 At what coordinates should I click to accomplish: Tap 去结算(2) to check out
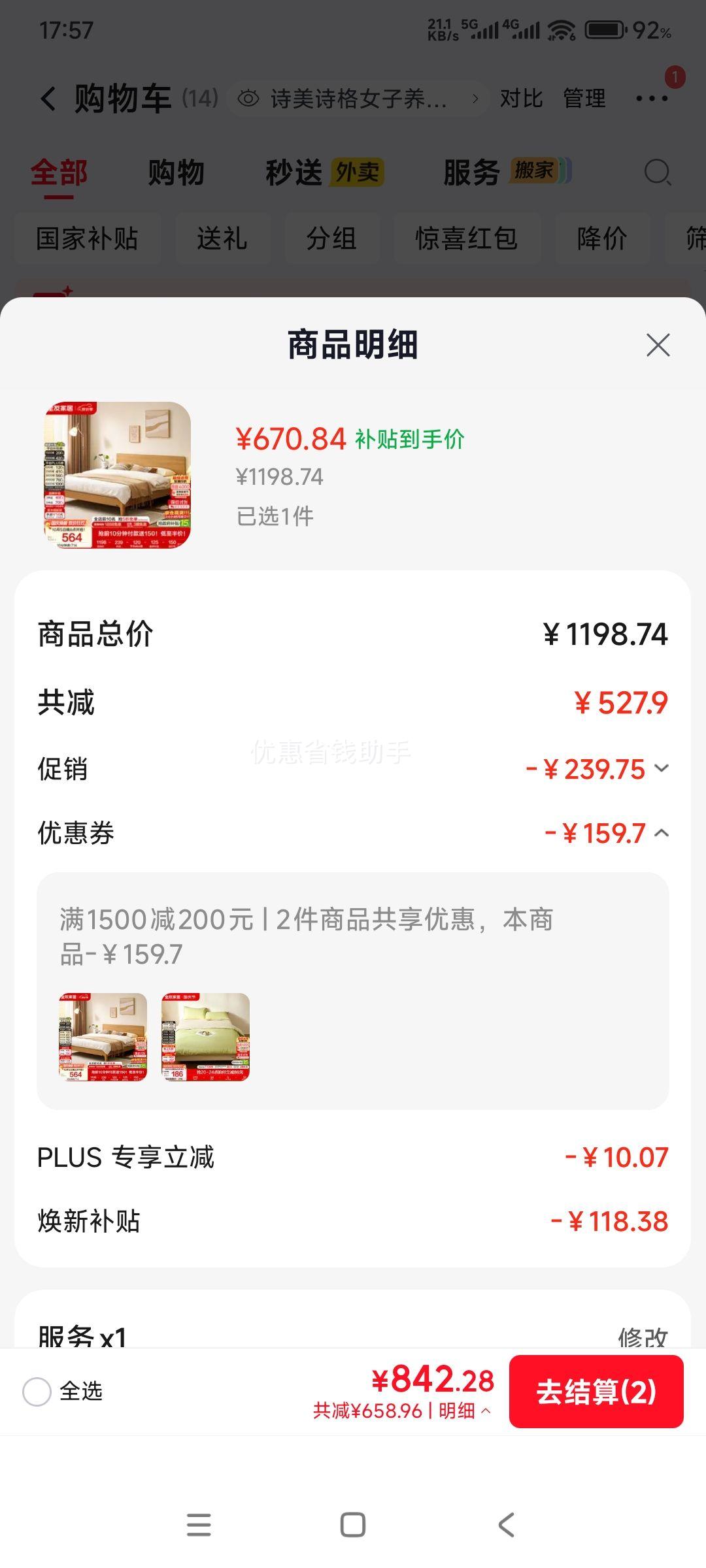pyautogui.click(x=596, y=1392)
